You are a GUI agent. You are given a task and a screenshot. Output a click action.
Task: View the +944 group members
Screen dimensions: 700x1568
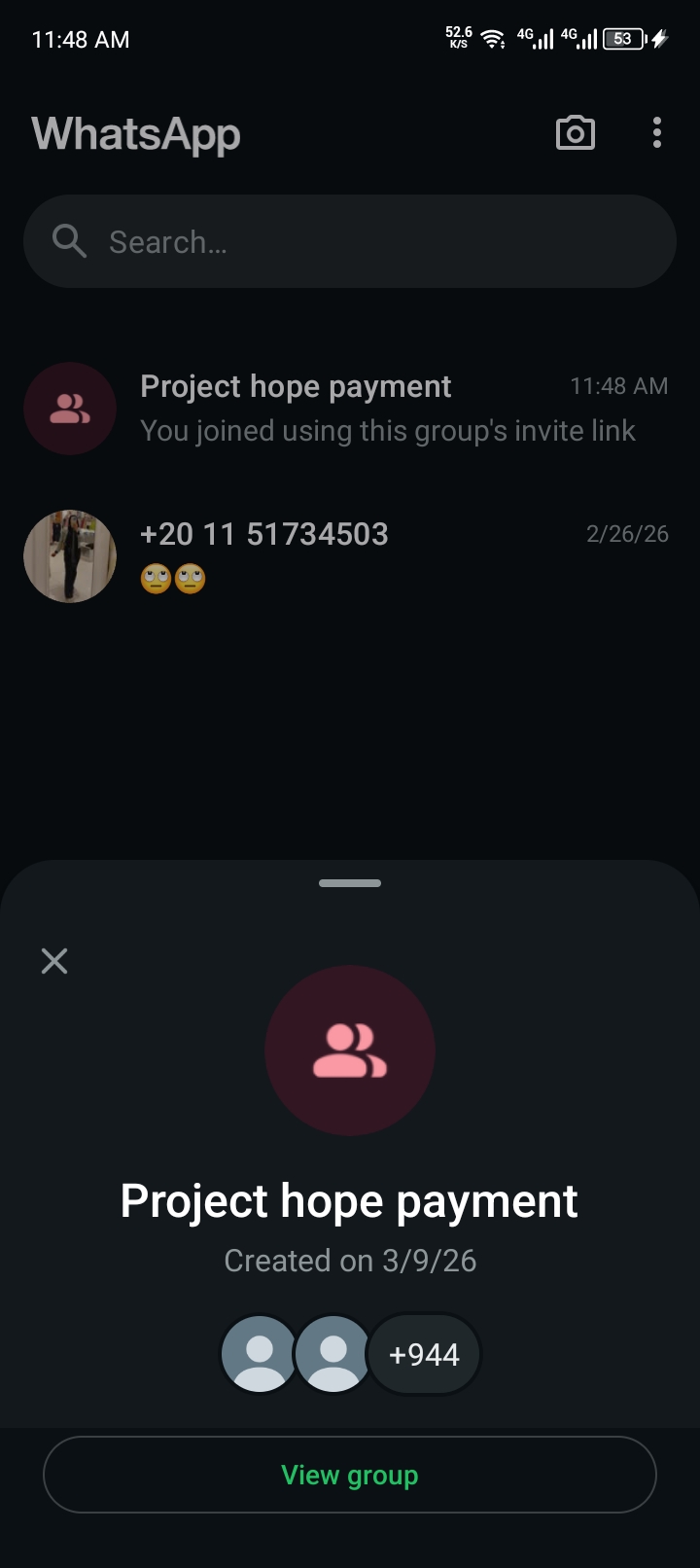[x=424, y=1354]
